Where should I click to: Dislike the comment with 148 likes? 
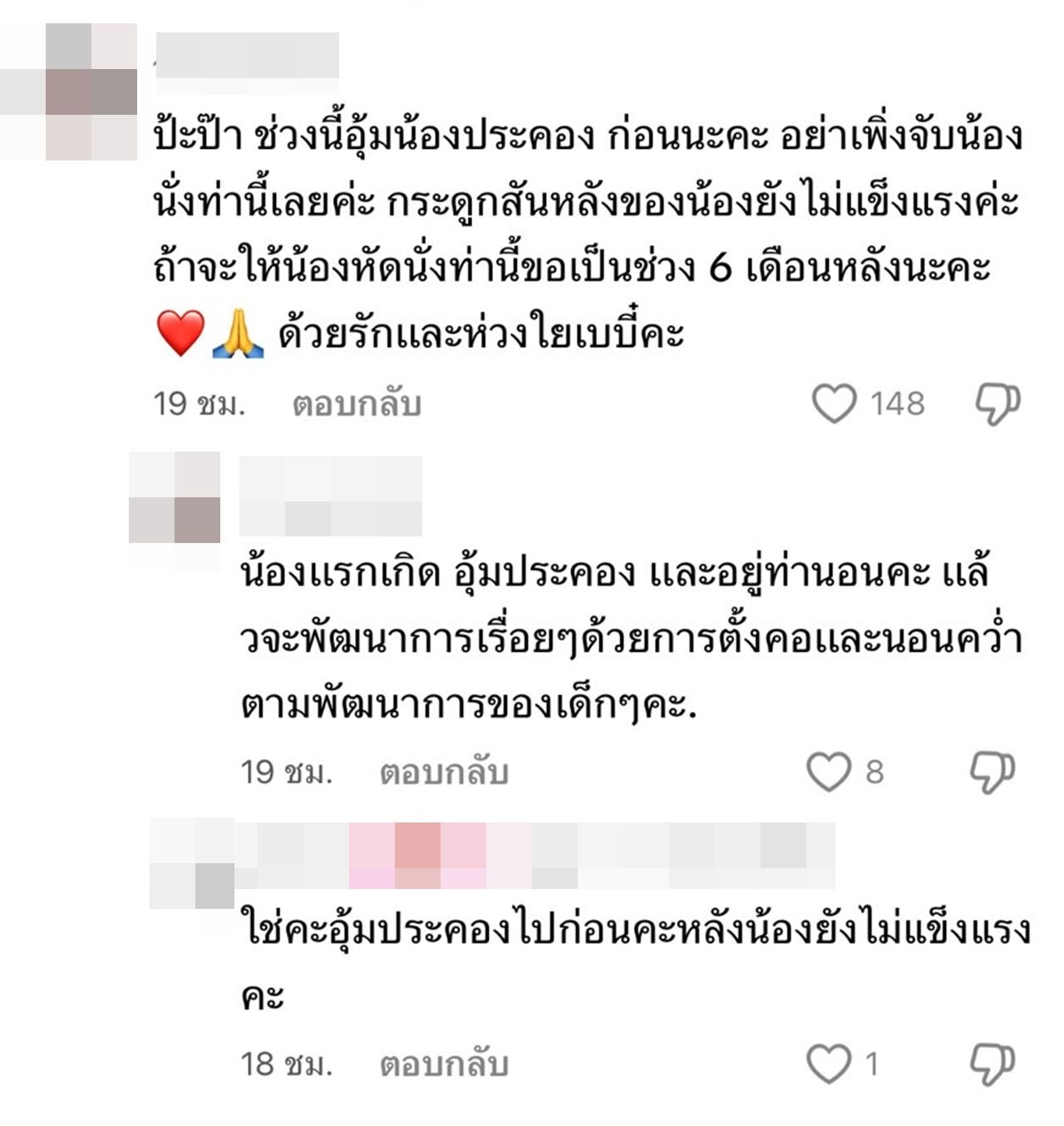coord(997,404)
